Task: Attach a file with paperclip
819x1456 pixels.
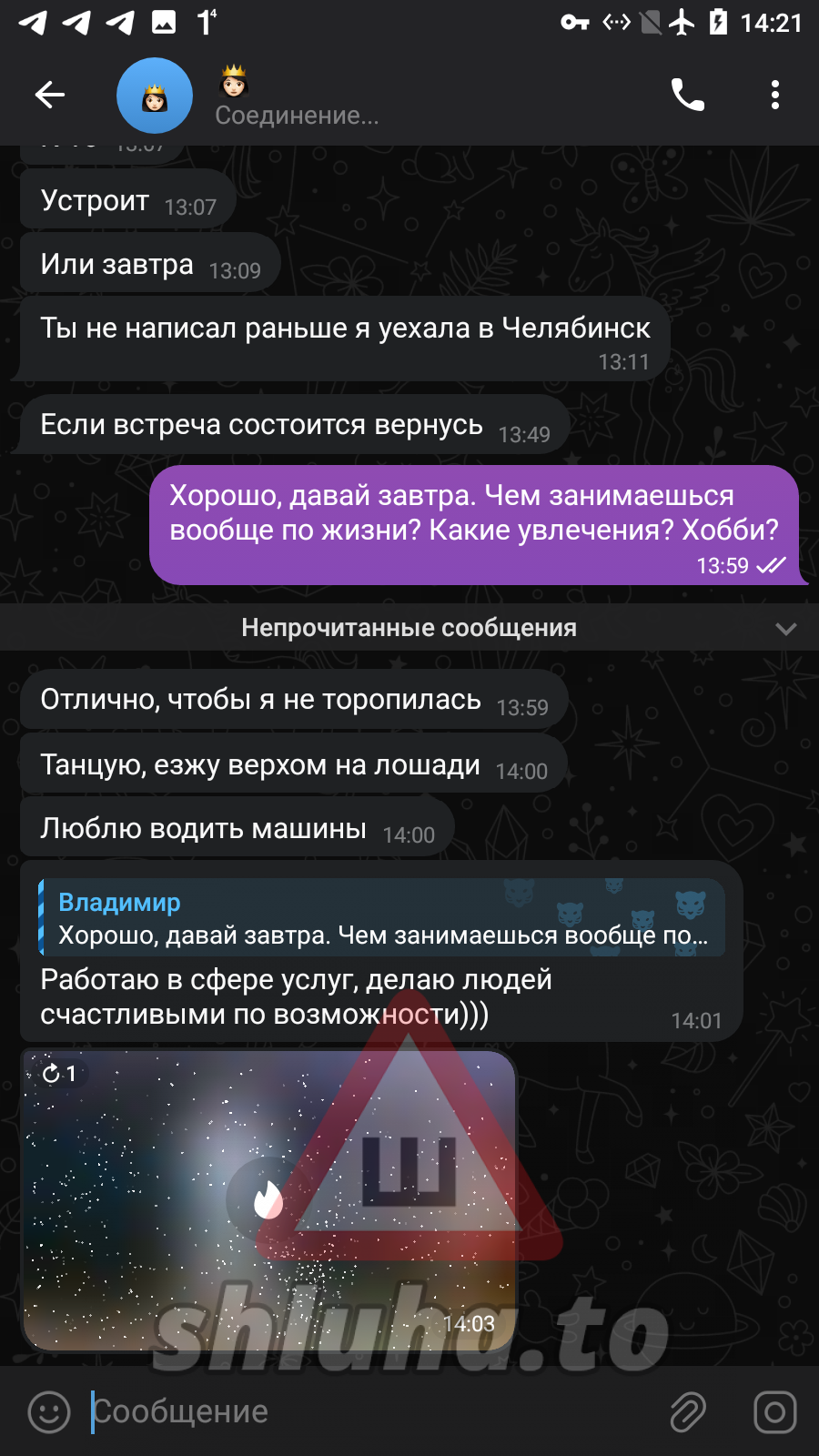Action: pos(688,1411)
